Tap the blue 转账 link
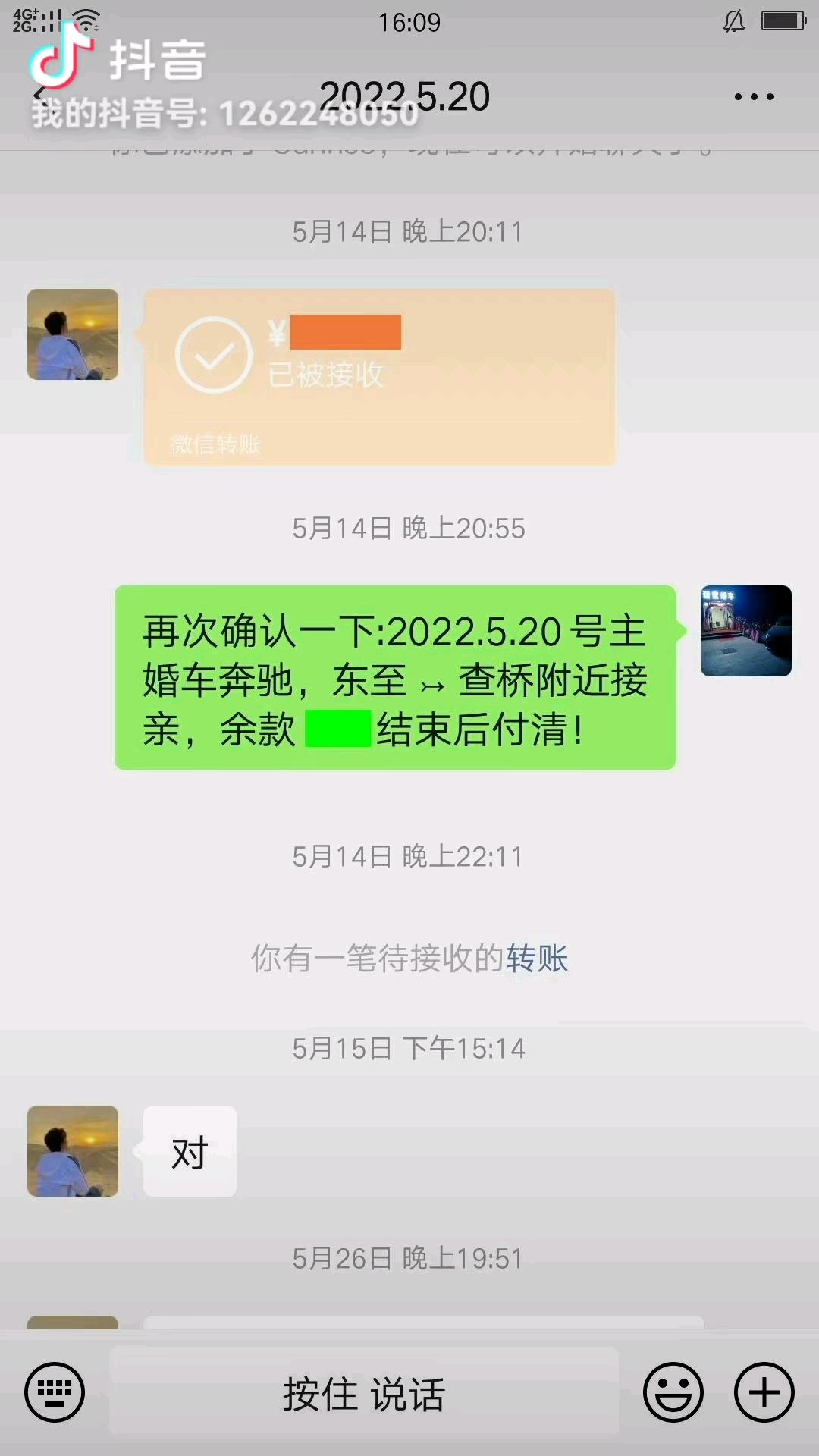This screenshot has height=1456, width=819. point(537,959)
